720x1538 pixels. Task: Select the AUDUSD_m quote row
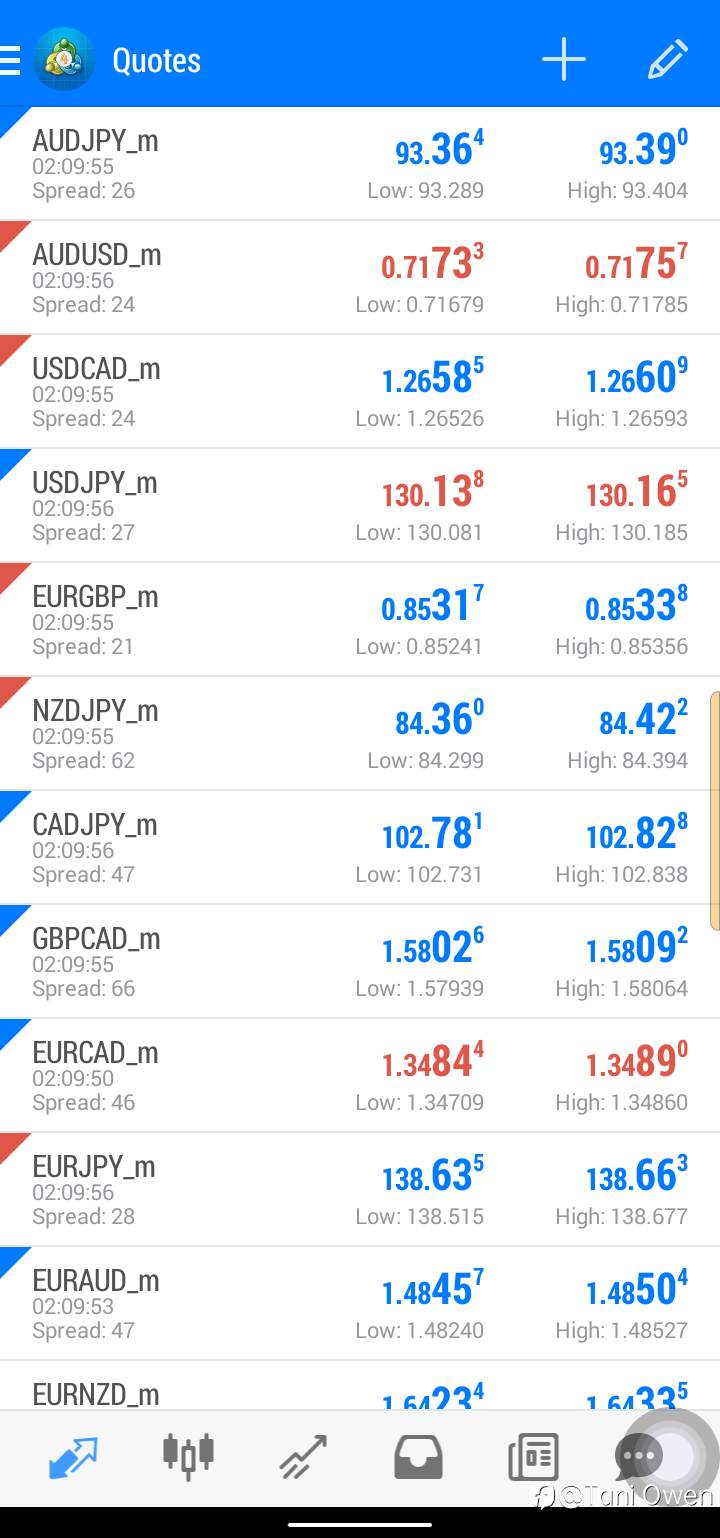point(360,278)
